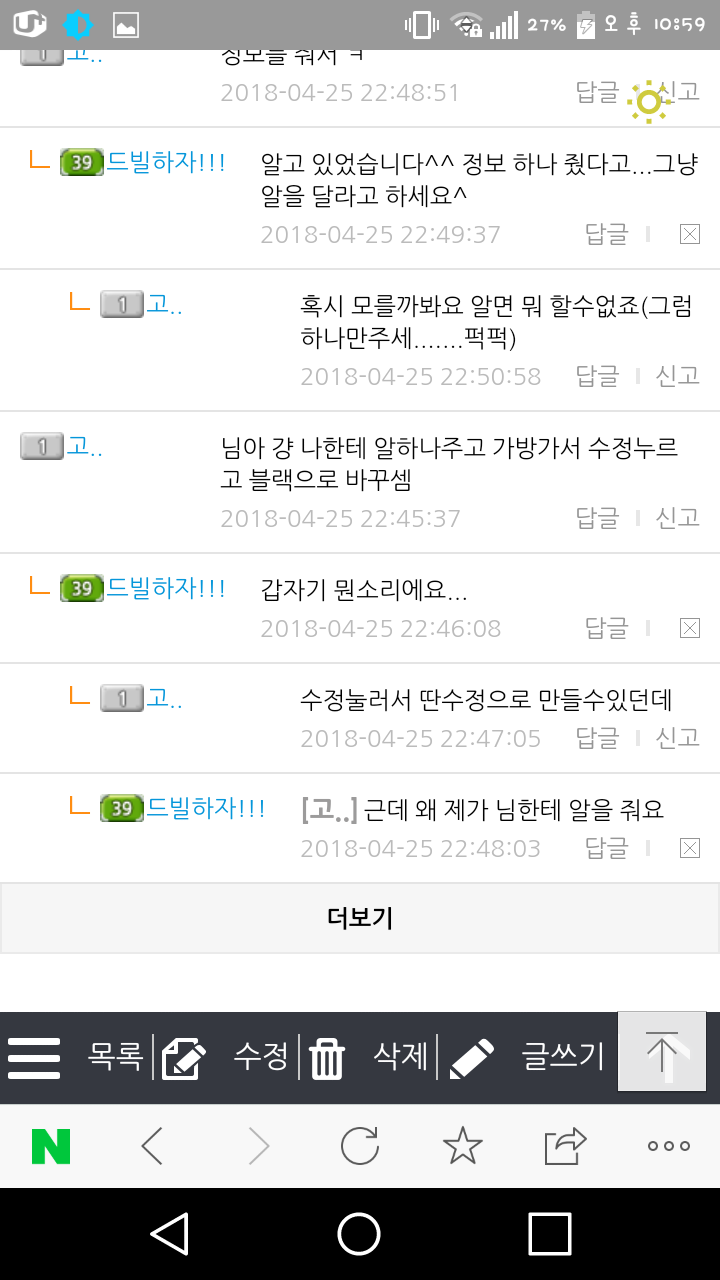The image size is (720, 1280).
Task: Open 드빌하자!!! profile on 22:49:37 comment
Action: tap(165, 162)
